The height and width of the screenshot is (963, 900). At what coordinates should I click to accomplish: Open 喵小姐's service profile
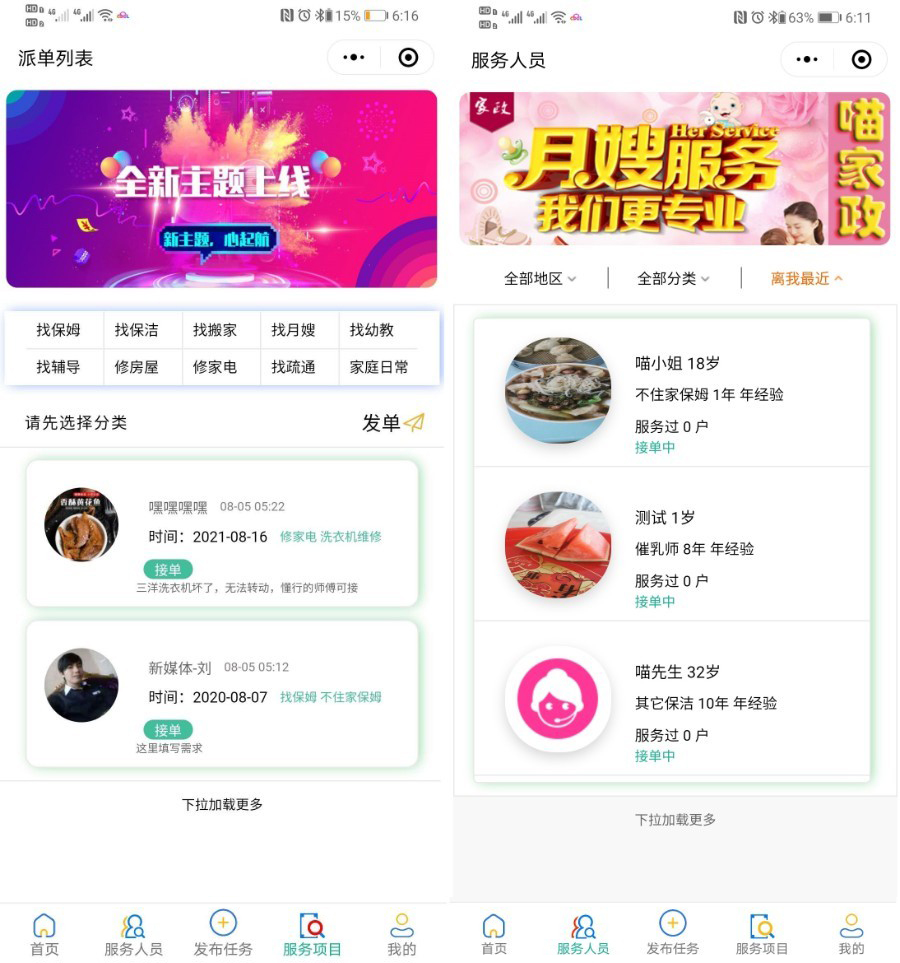[x=672, y=392]
